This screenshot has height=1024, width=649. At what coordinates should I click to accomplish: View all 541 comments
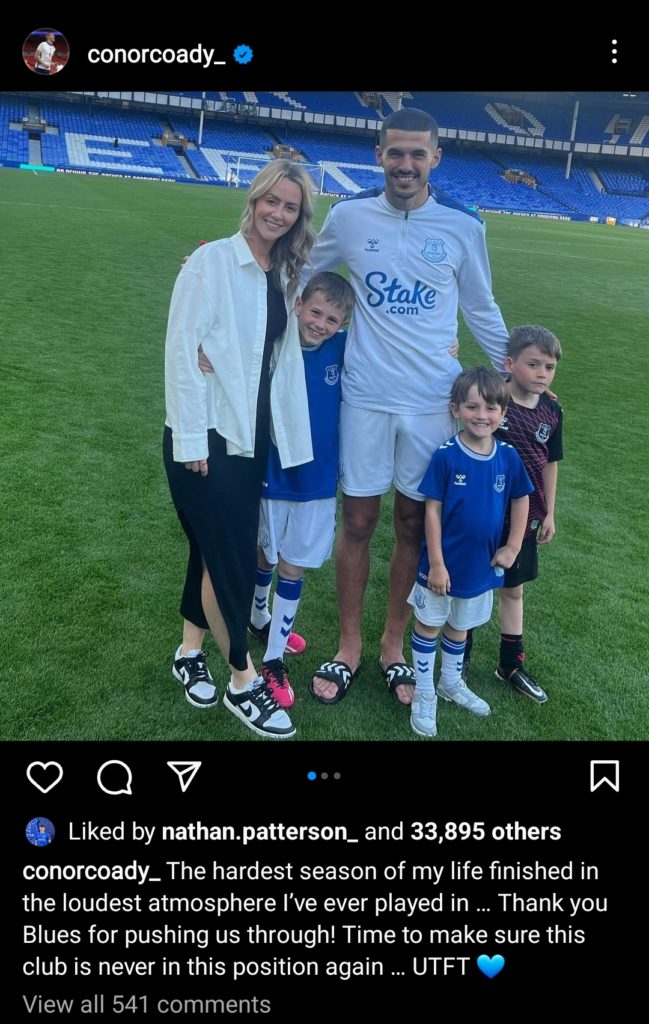coord(146,1004)
